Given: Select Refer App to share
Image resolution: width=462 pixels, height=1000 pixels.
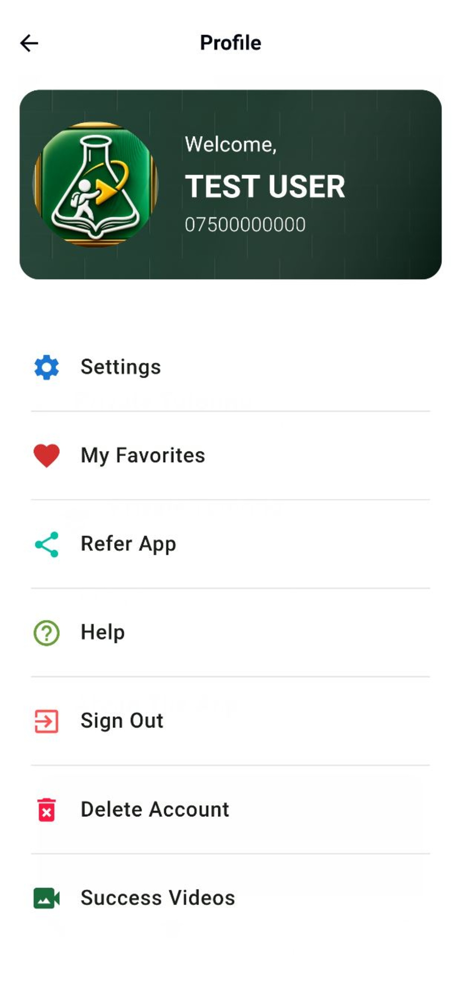Looking at the screenshot, I should point(230,544).
